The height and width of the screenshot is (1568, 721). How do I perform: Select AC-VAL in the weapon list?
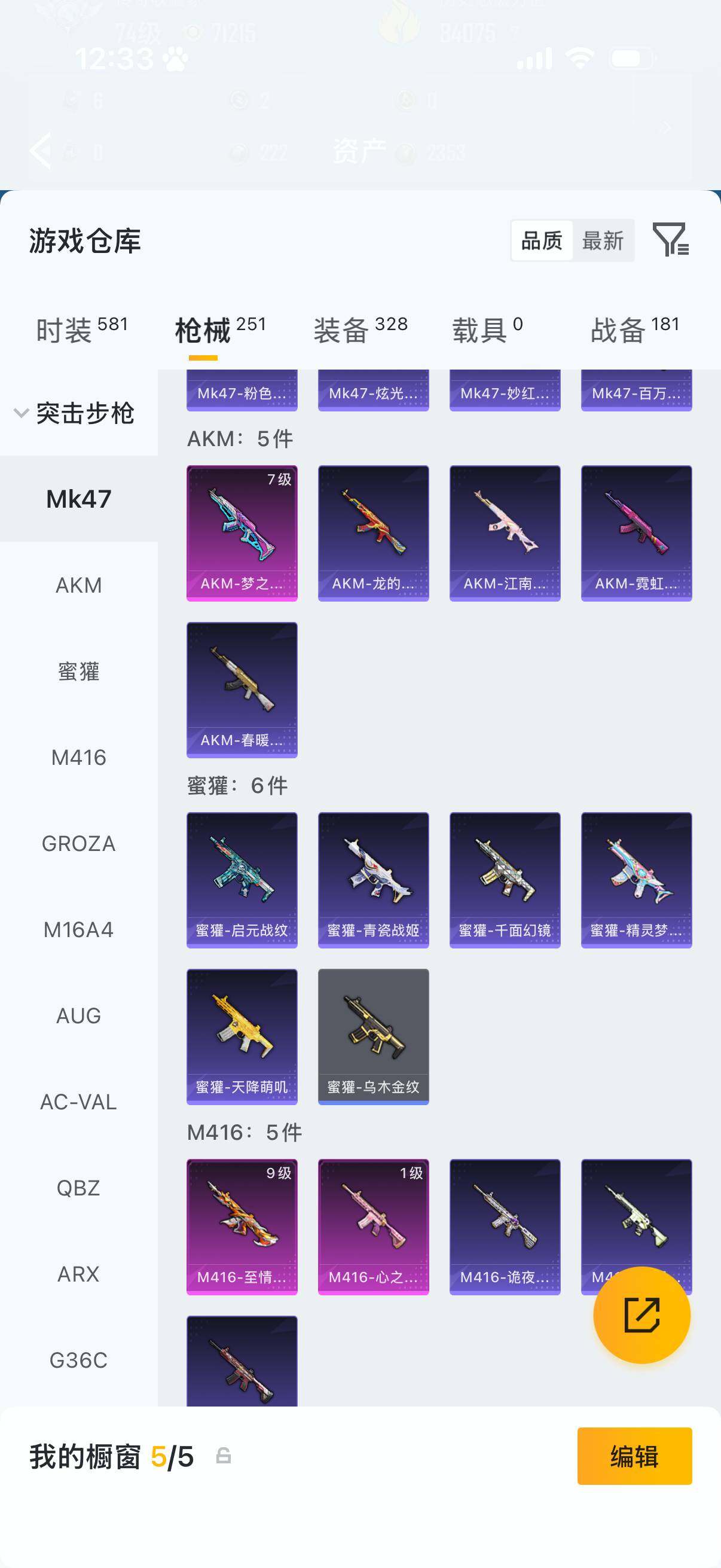click(x=78, y=1102)
